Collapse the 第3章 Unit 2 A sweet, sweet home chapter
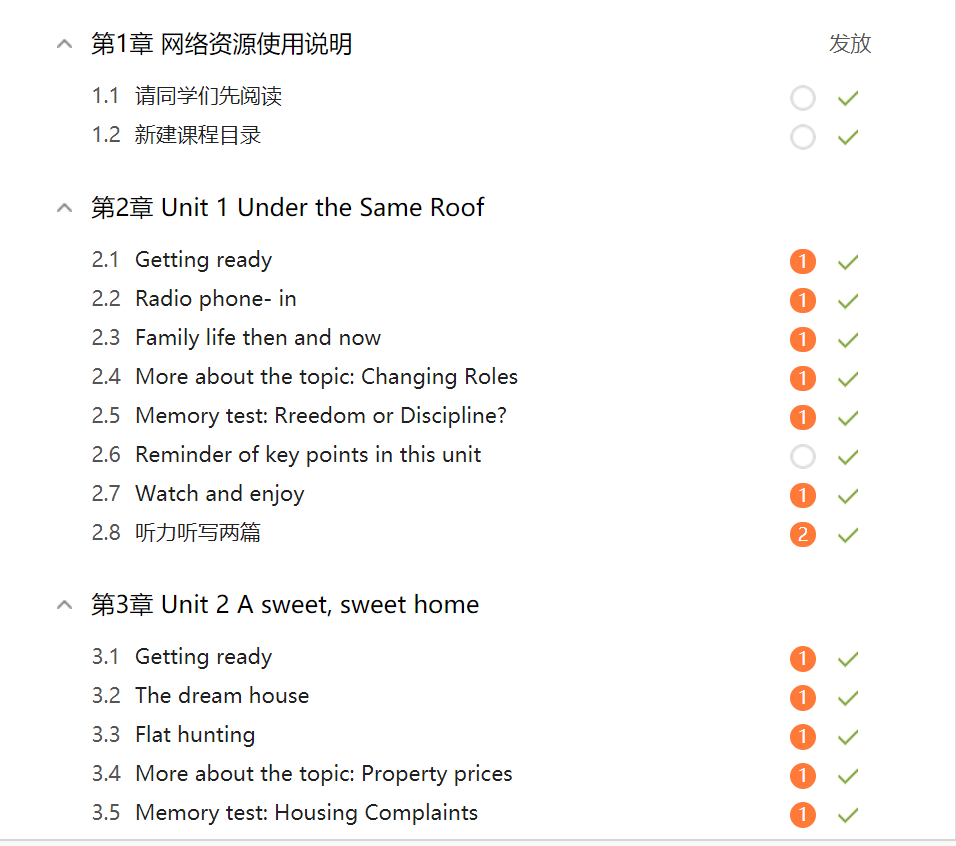The height and width of the screenshot is (846, 956). [65, 605]
